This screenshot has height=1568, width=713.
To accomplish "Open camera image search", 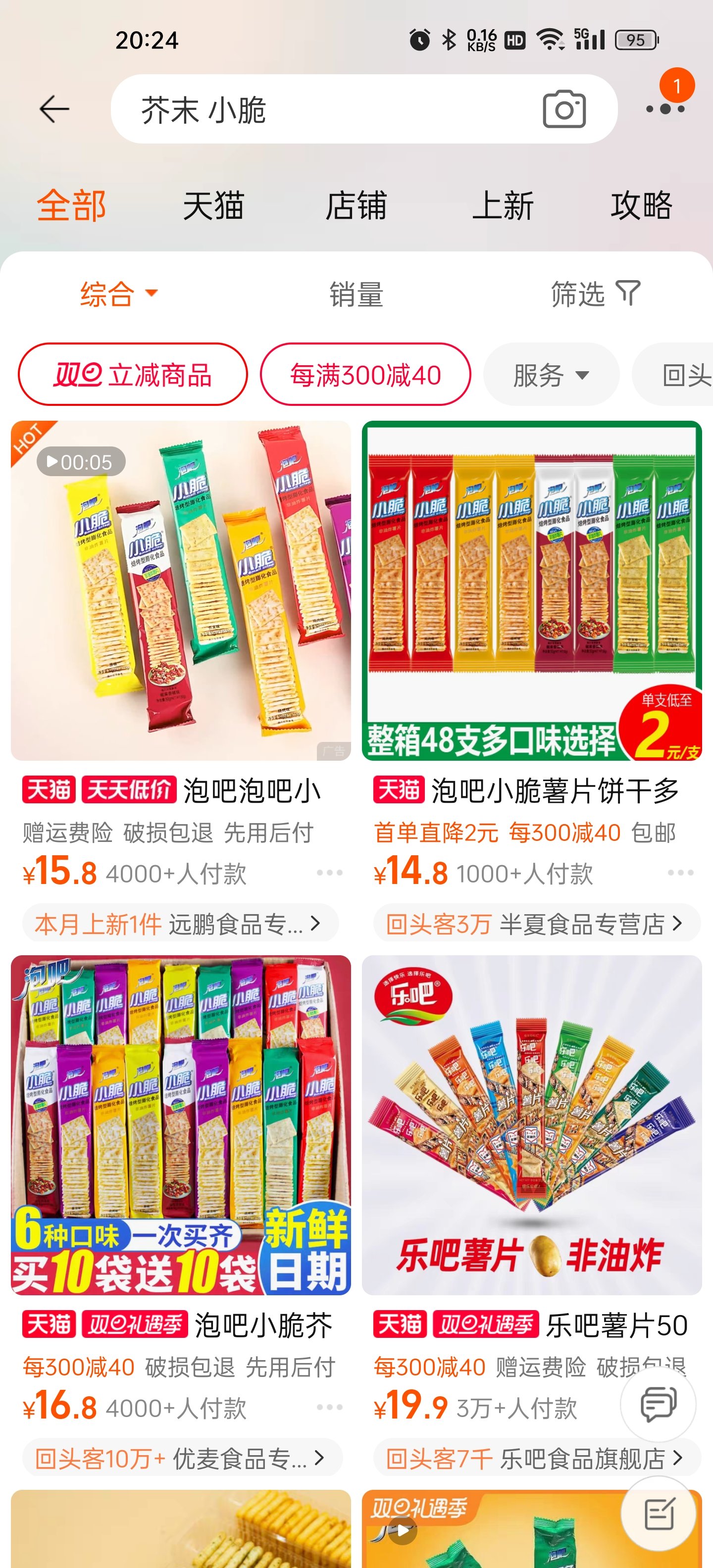I will point(564,109).
